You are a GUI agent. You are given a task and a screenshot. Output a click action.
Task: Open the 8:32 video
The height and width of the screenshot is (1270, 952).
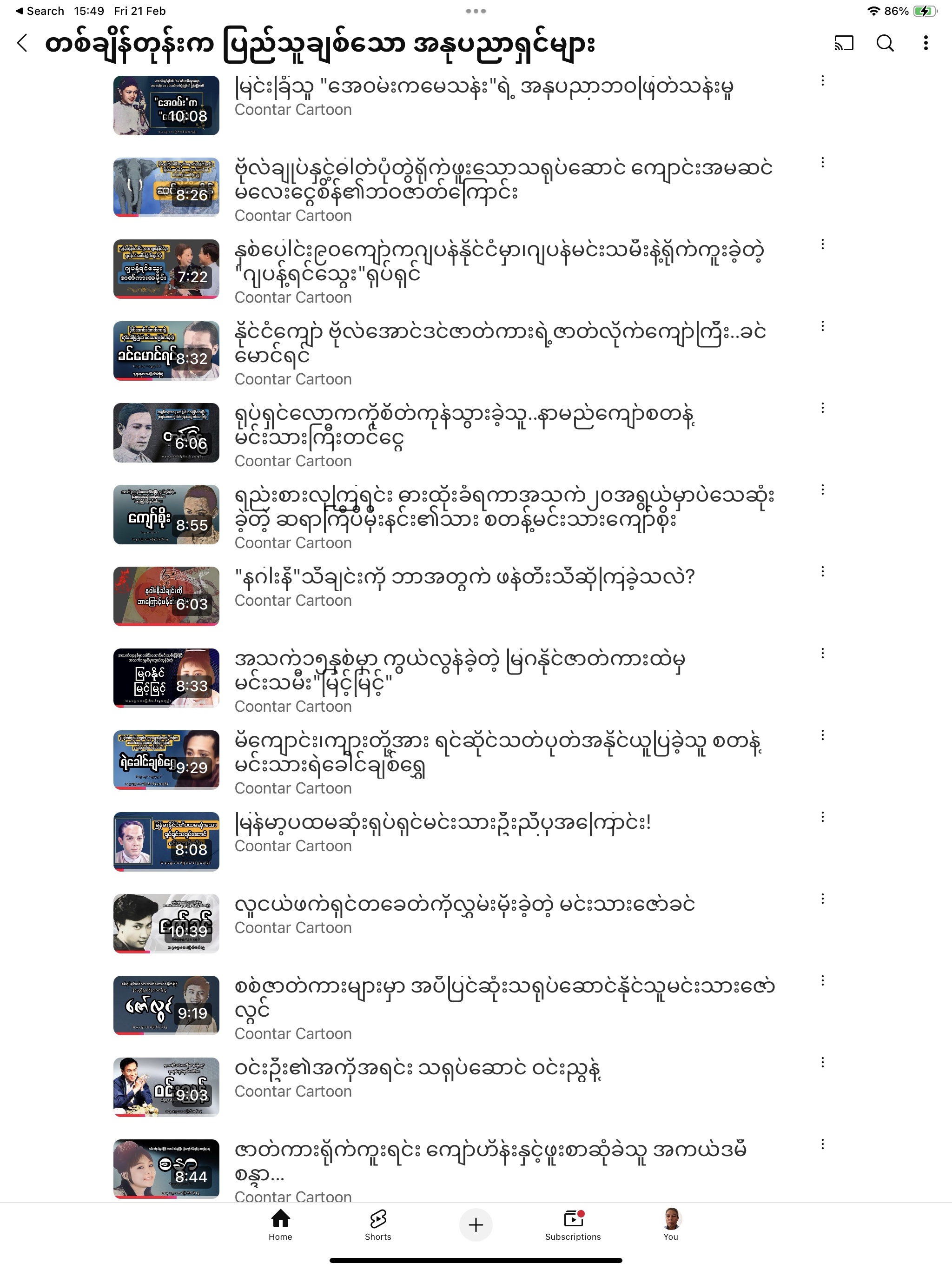[x=166, y=351]
